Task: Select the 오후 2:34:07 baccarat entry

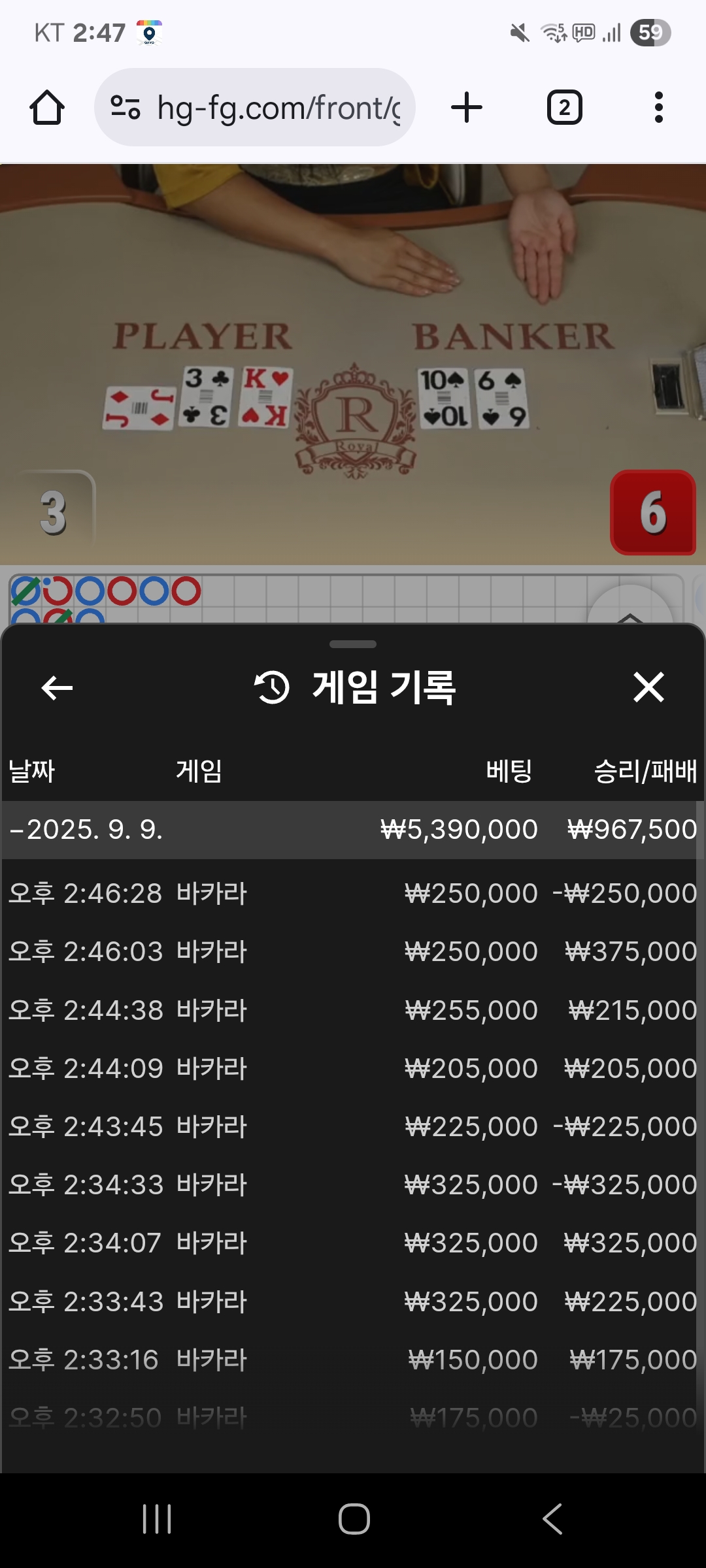Action: click(352, 1243)
